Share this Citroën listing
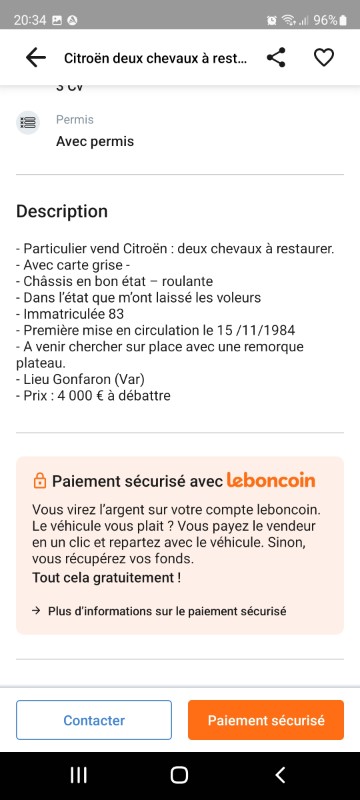360x800 pixels. (276, 58)
